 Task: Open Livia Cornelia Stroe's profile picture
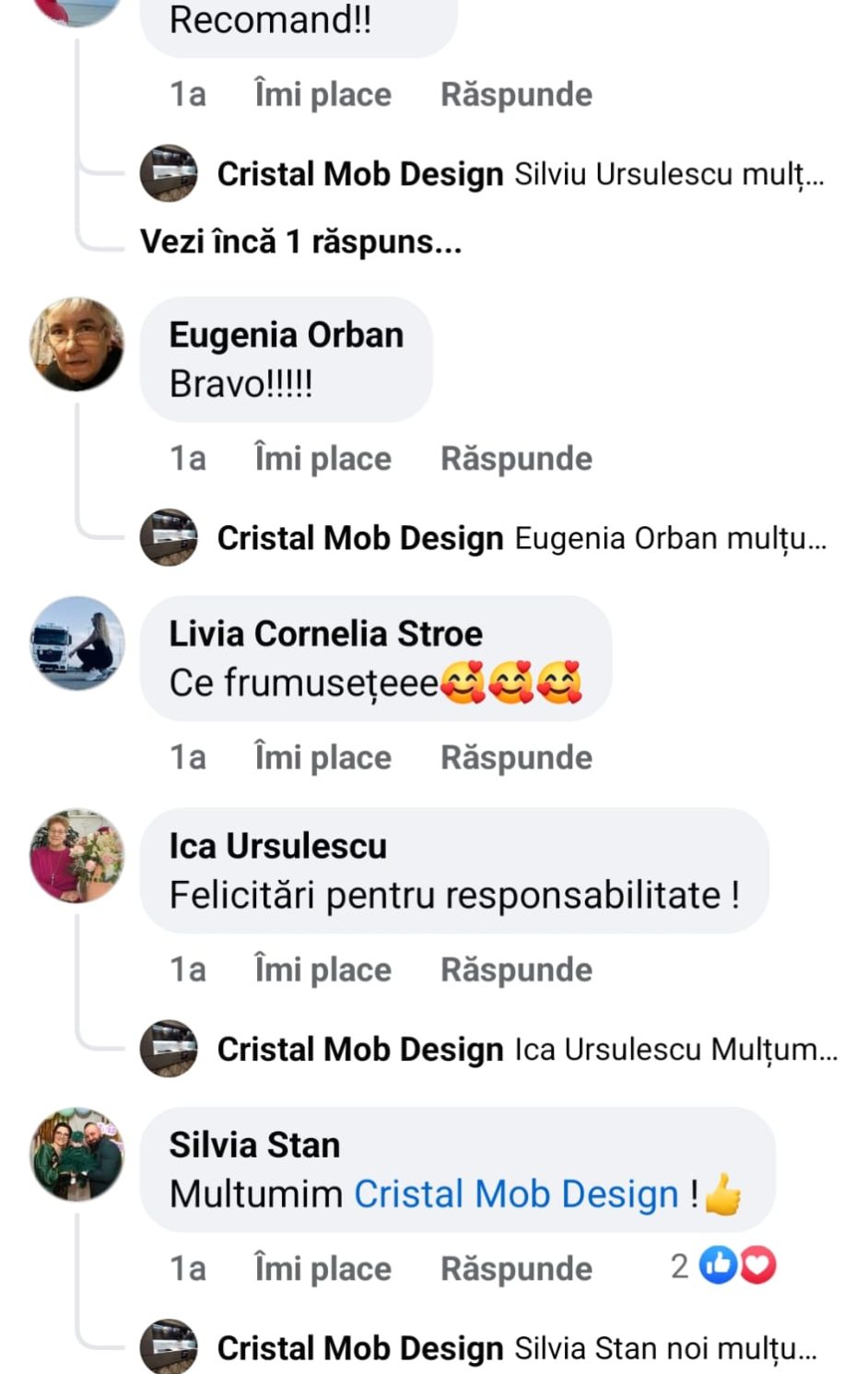pyautogui.click(x=77, y=643)
